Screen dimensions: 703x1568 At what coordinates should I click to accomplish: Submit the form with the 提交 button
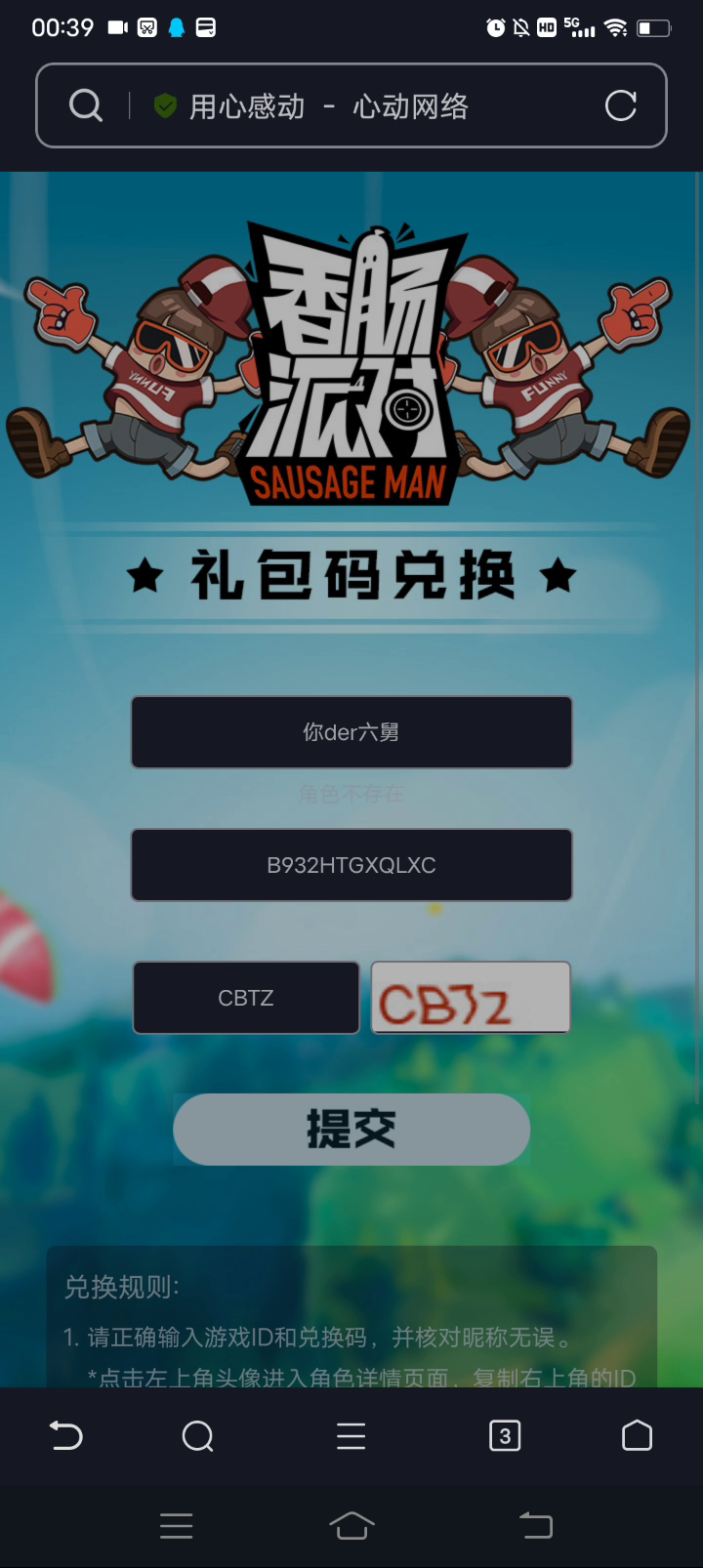tap(351, 1130)
